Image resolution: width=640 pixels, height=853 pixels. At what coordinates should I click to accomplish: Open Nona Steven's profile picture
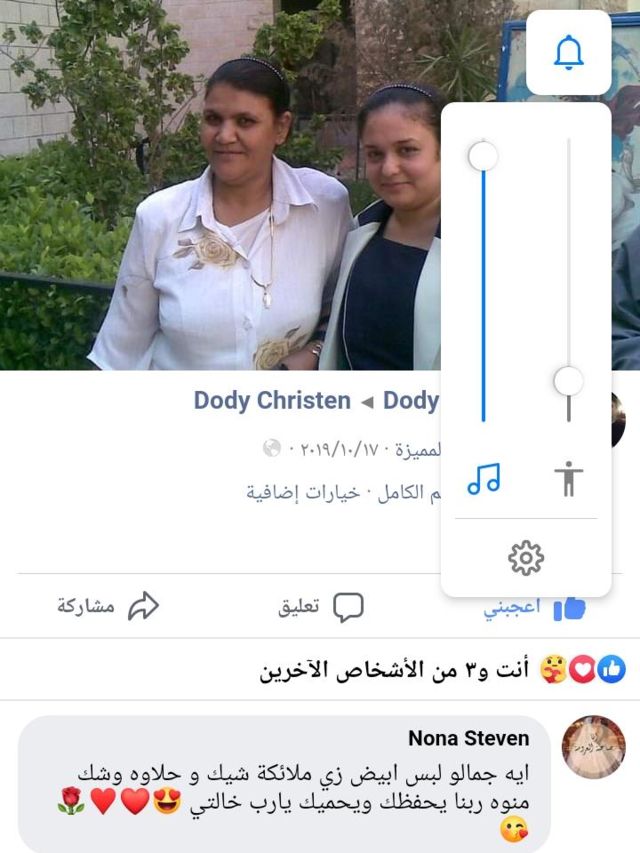594,747
